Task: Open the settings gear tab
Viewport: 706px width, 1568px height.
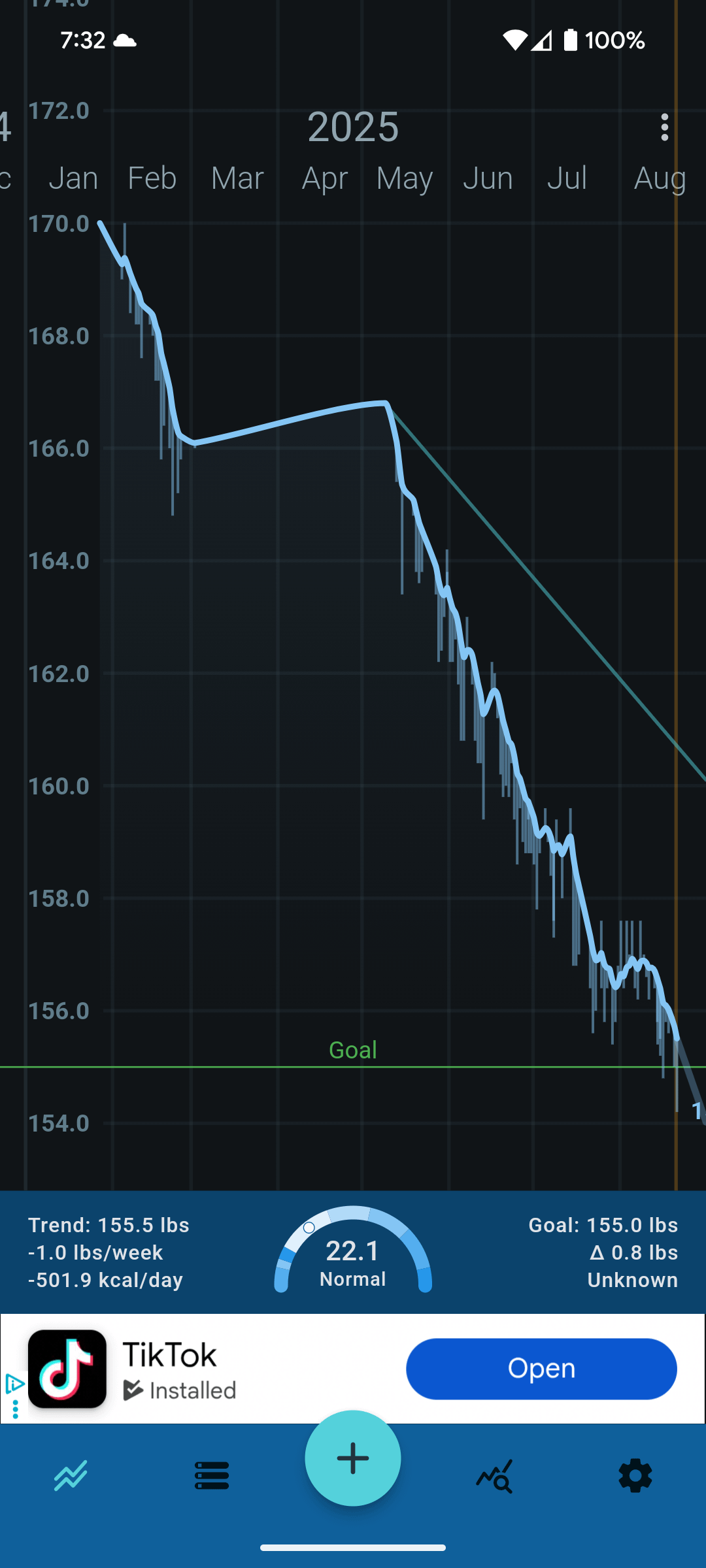Action: [635, 1475]
